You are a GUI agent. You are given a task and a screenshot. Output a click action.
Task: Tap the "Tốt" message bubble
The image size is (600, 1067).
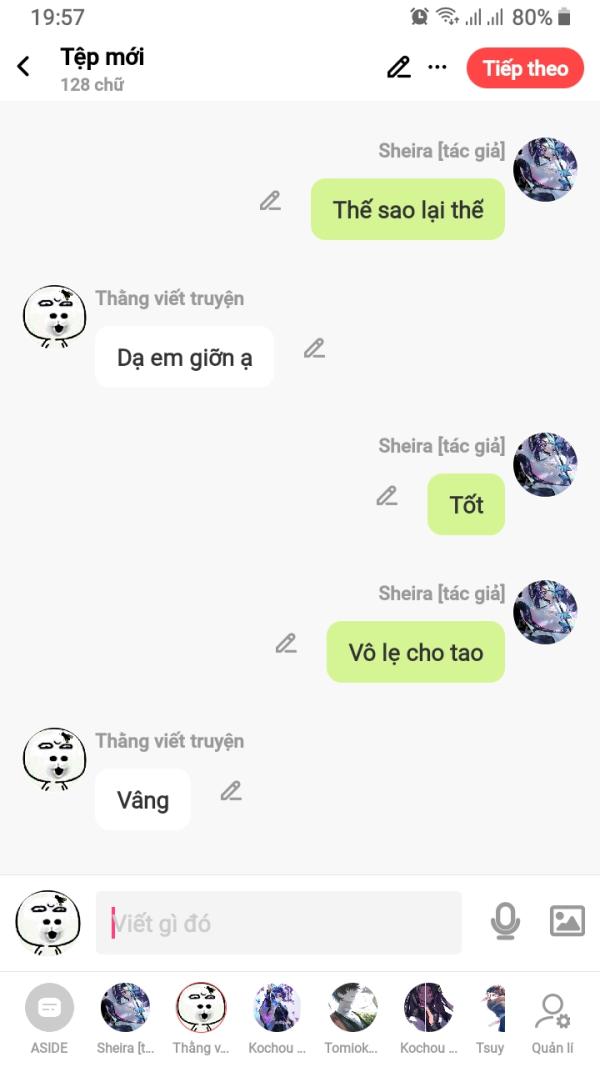pos(466,504)
